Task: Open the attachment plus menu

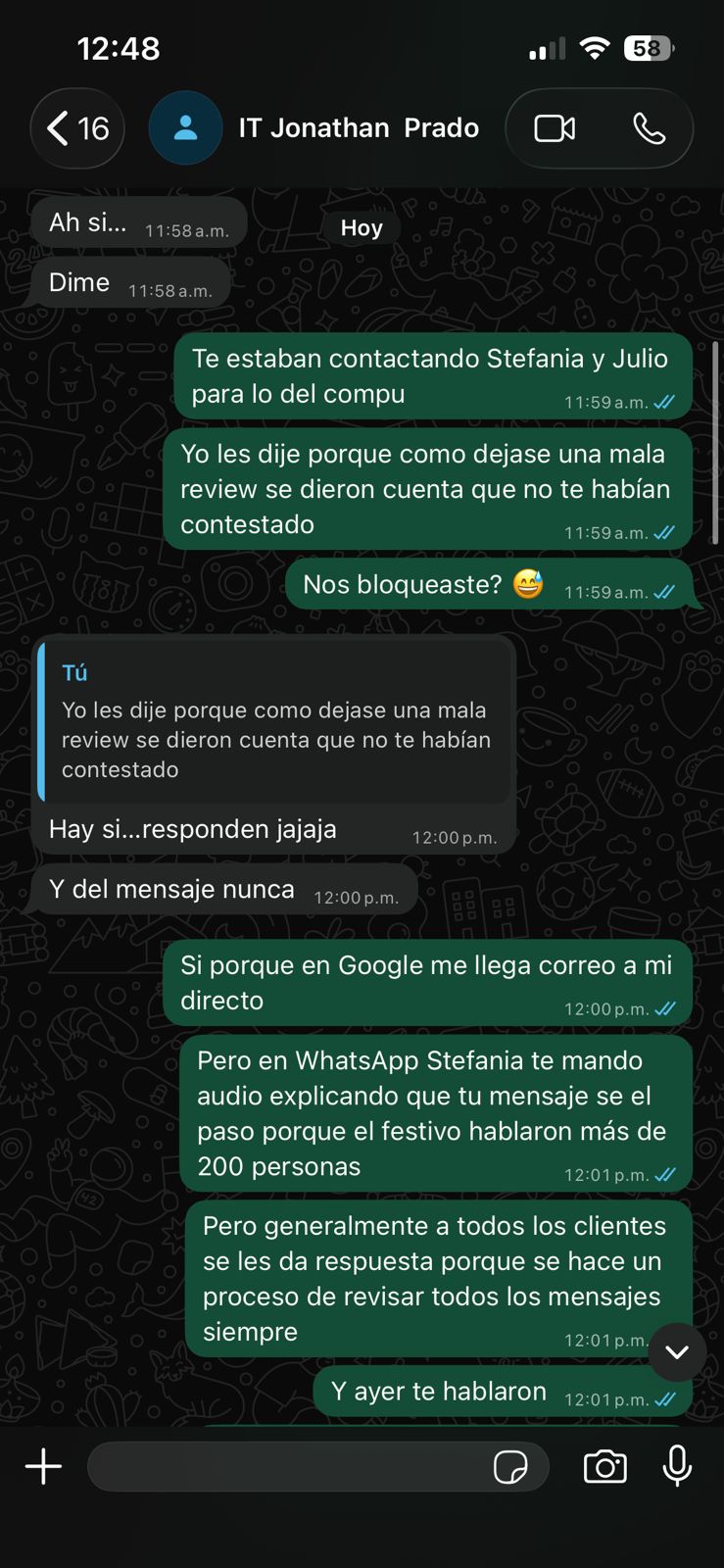Action: click(43, 1466)
